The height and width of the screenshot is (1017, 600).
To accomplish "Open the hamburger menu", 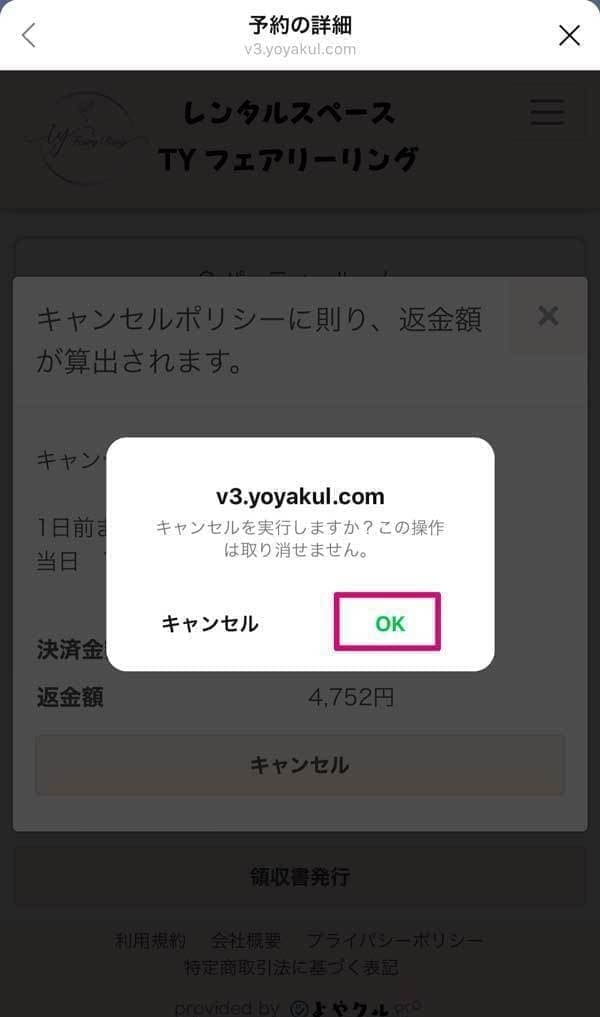I will 547,111.
